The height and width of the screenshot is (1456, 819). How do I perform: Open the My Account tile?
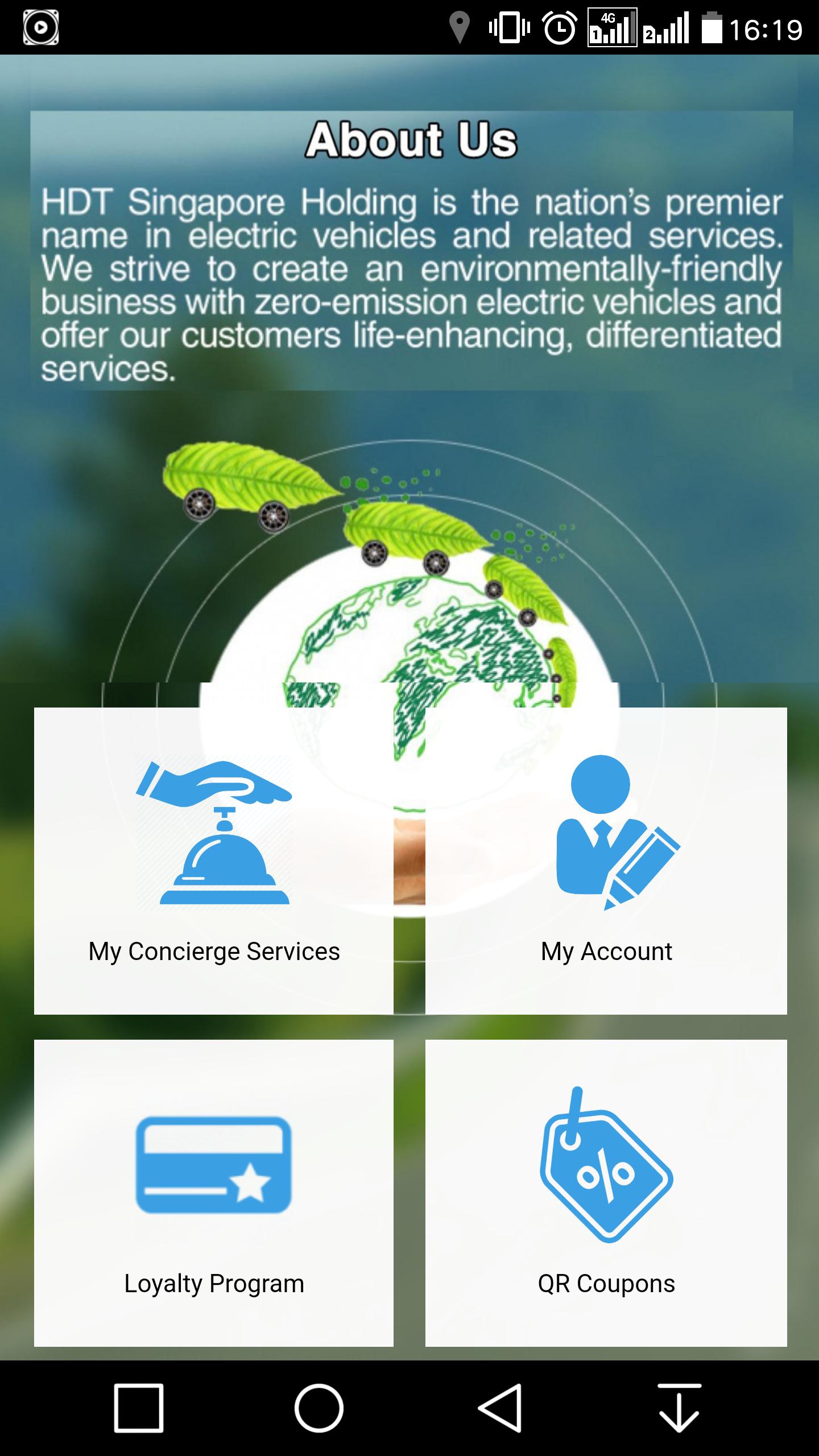coord(606,861)
